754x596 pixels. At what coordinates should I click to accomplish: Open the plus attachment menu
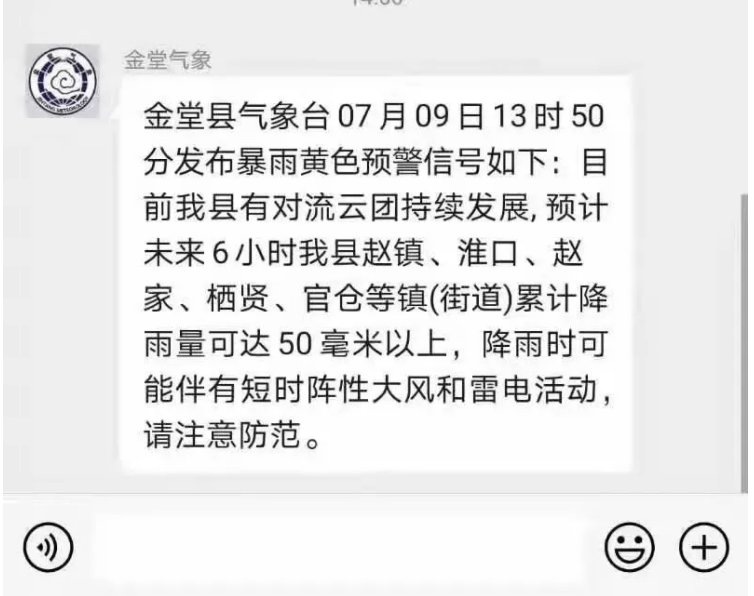tap(704, 548)
